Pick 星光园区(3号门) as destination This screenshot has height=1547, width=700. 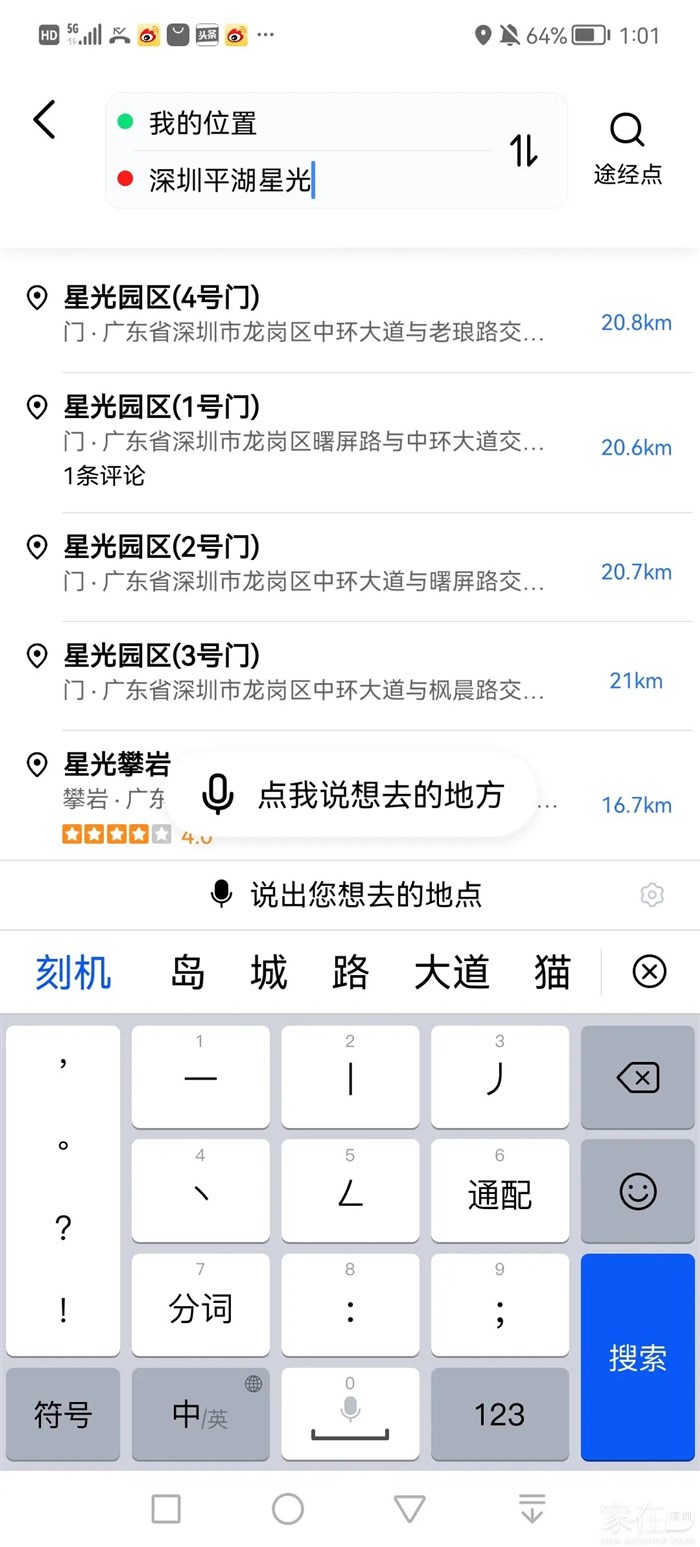300,671
